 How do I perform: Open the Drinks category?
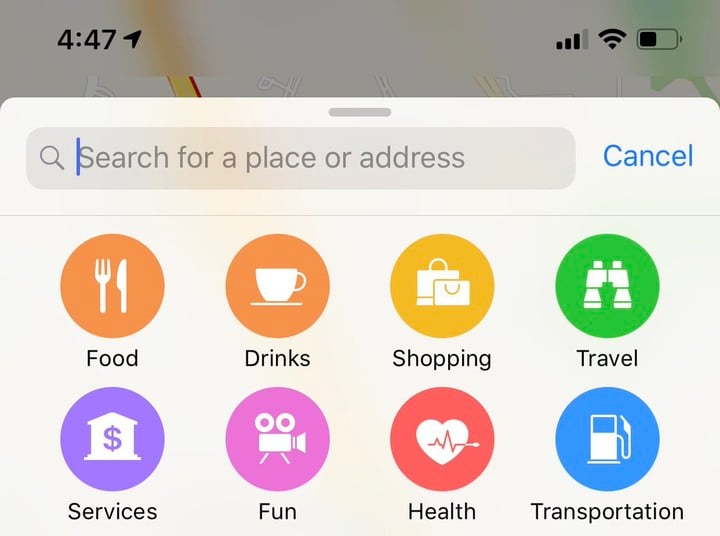277,286
